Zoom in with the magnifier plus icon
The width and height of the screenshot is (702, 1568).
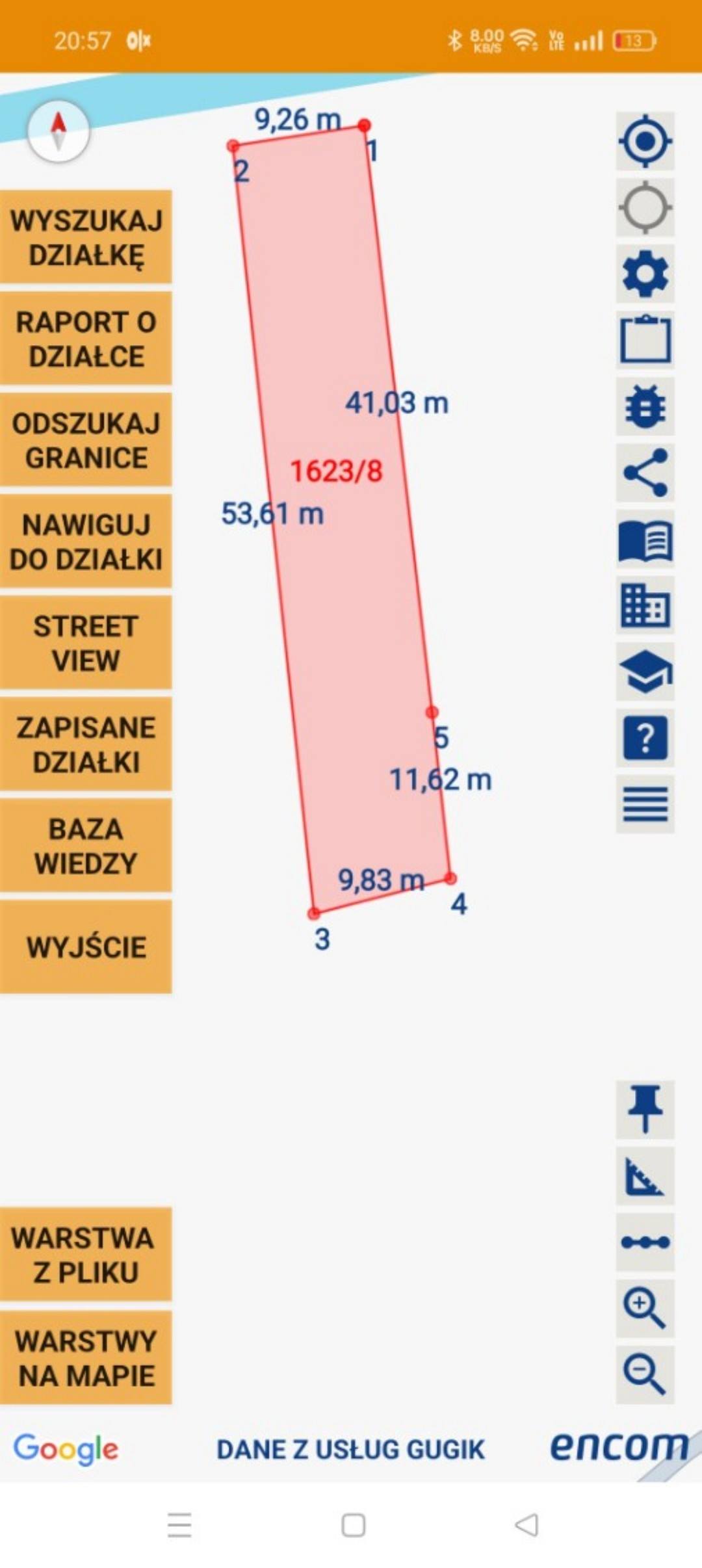645,1307
